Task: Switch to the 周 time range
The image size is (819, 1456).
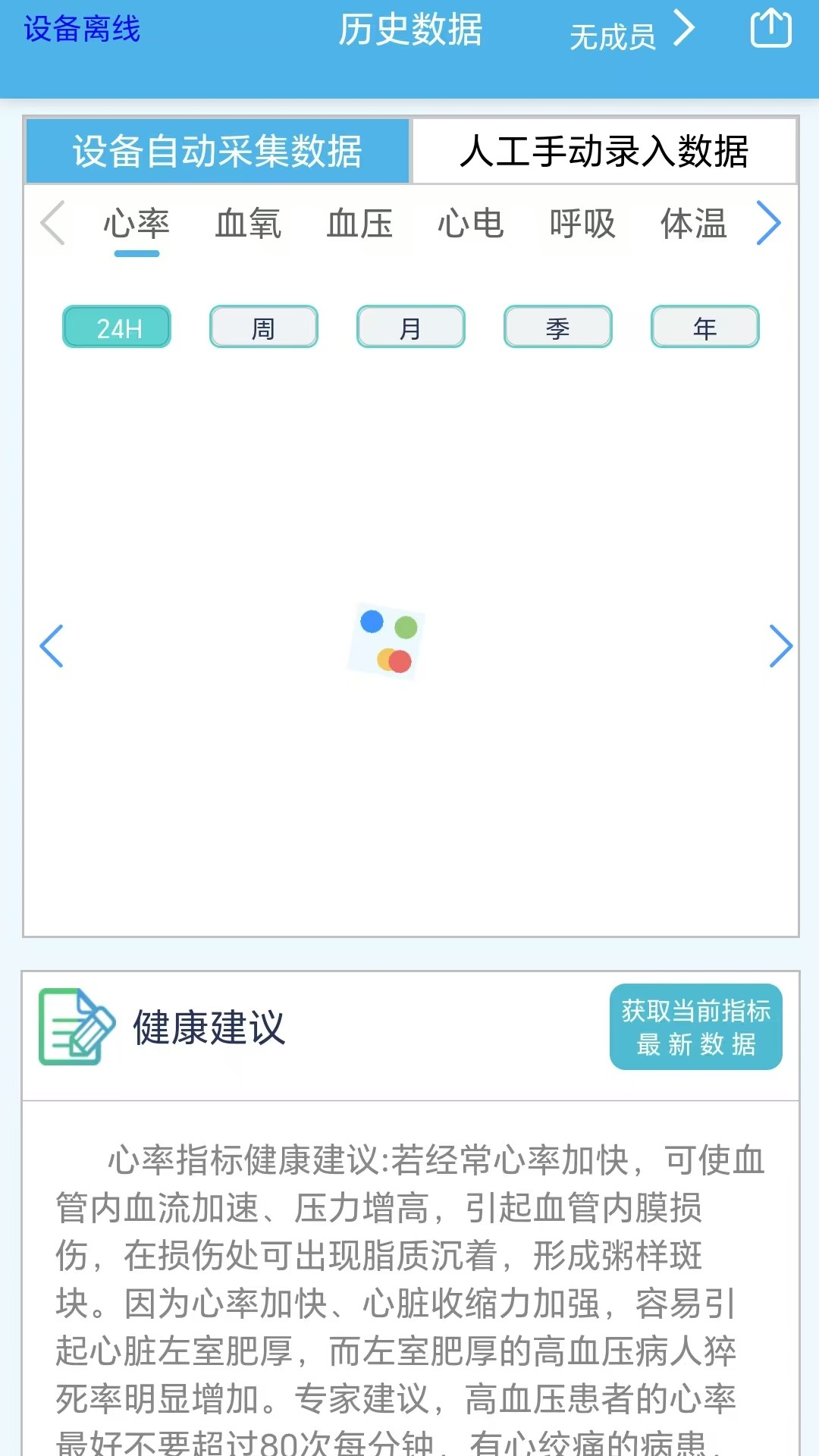Action: 263,326
